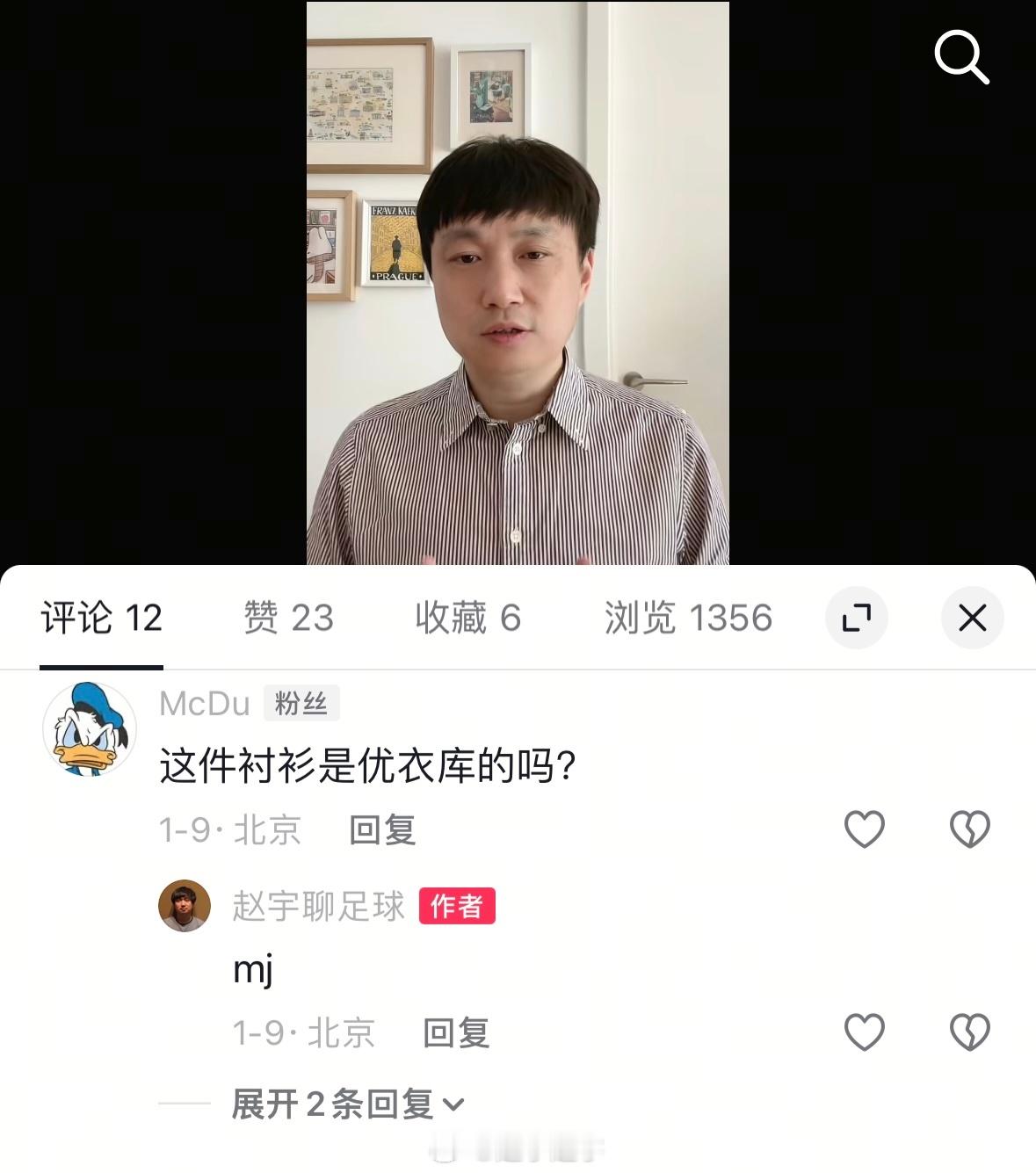Switch to the 赞 23 tab
The image size is (1036, 1173).
point(287,618)
